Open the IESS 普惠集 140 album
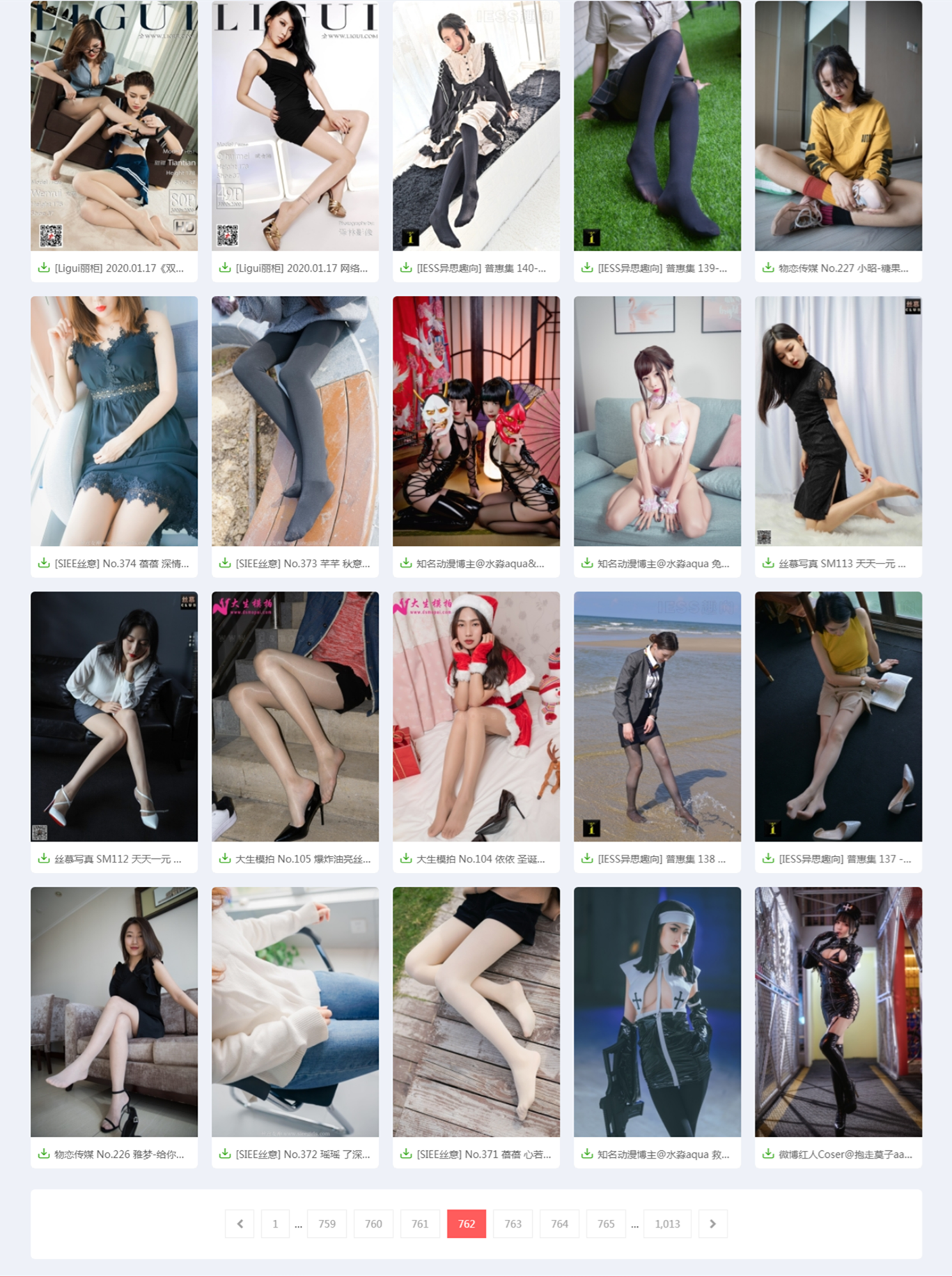The image size is (952, 1277). pos(481,268)
